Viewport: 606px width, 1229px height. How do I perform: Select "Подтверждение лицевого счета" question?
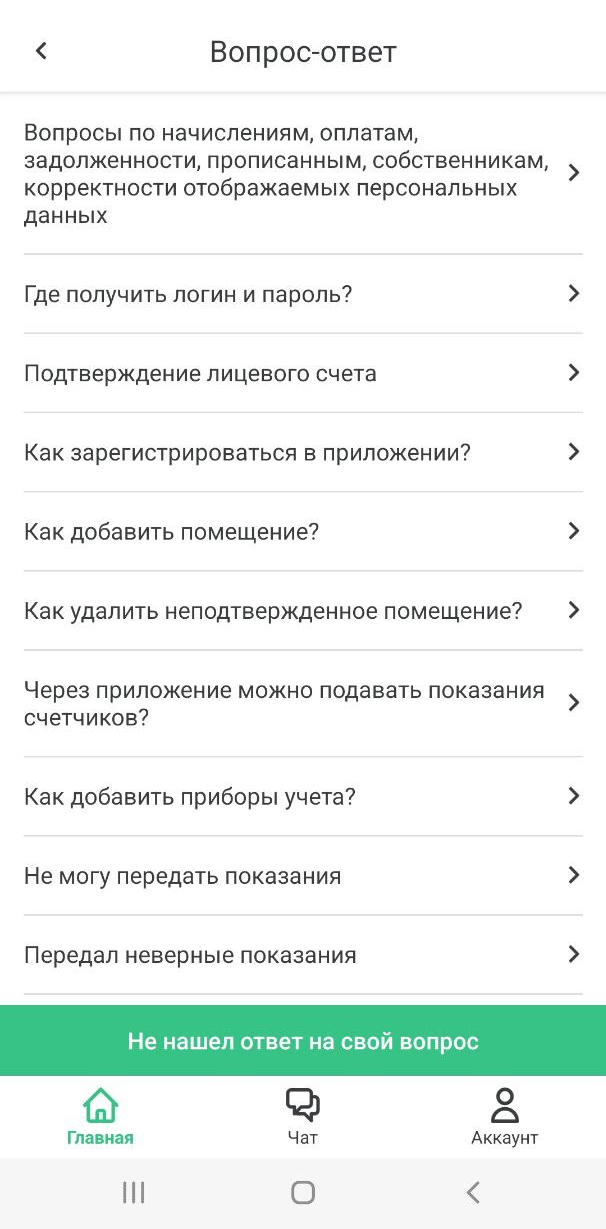point(302,373)
